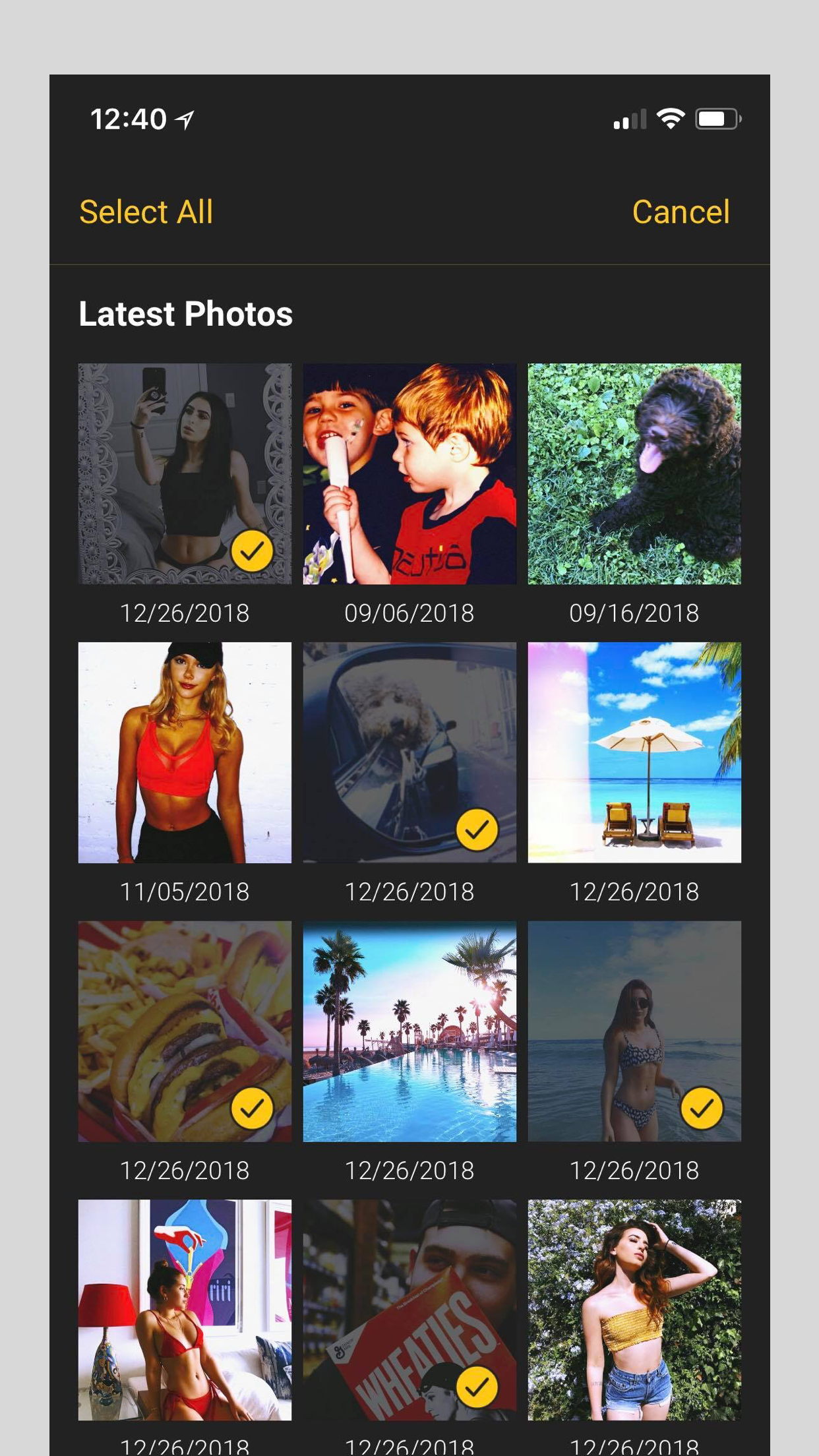The width and height of the screenshot is (819, 1456).
Task: Tap Select All
Action: click(x=146, y=212)
